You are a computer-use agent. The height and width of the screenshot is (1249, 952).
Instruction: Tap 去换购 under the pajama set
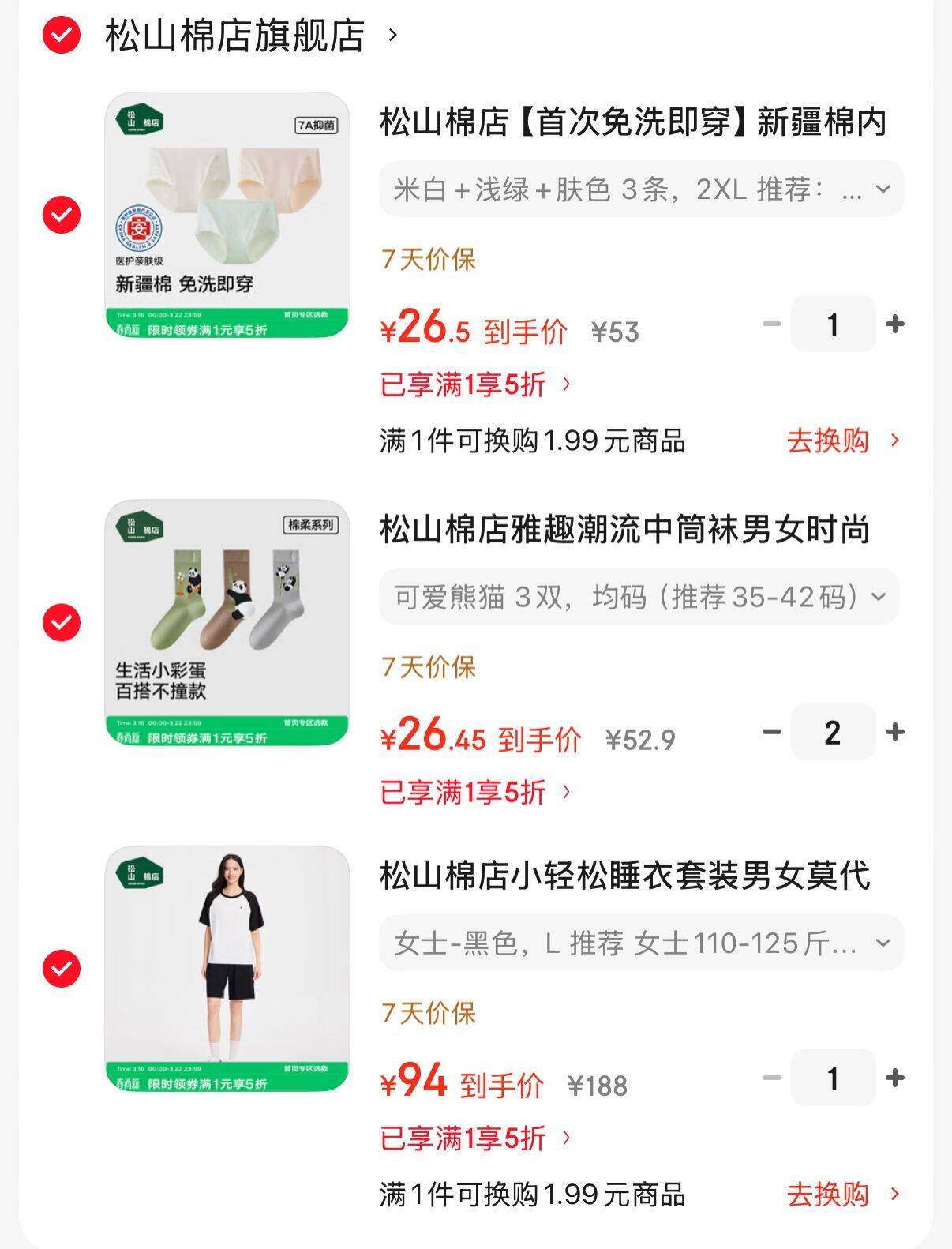[841, 1195]
